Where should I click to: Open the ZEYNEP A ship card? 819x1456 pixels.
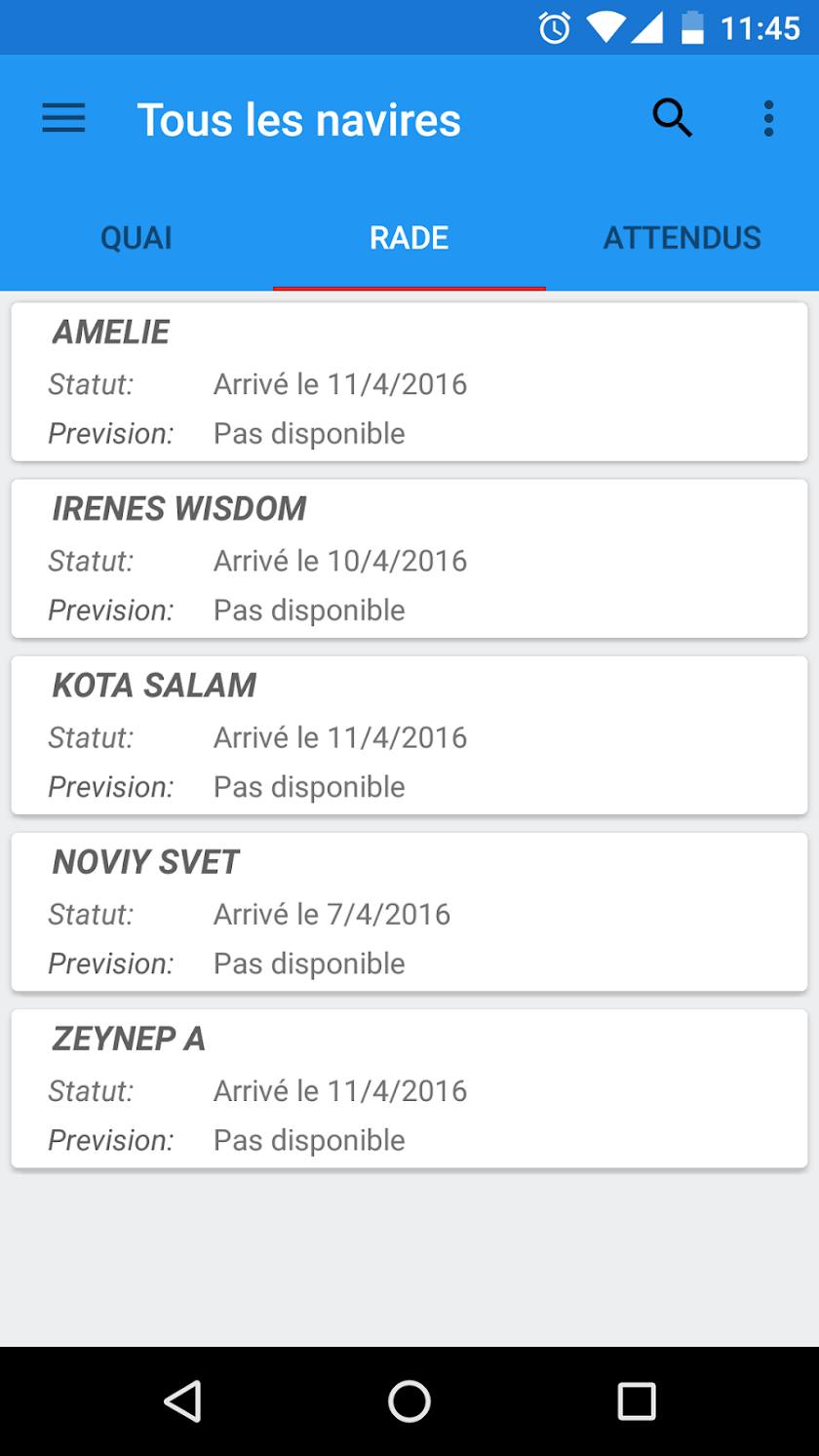pyautogui.click(x=409, y=1088)
